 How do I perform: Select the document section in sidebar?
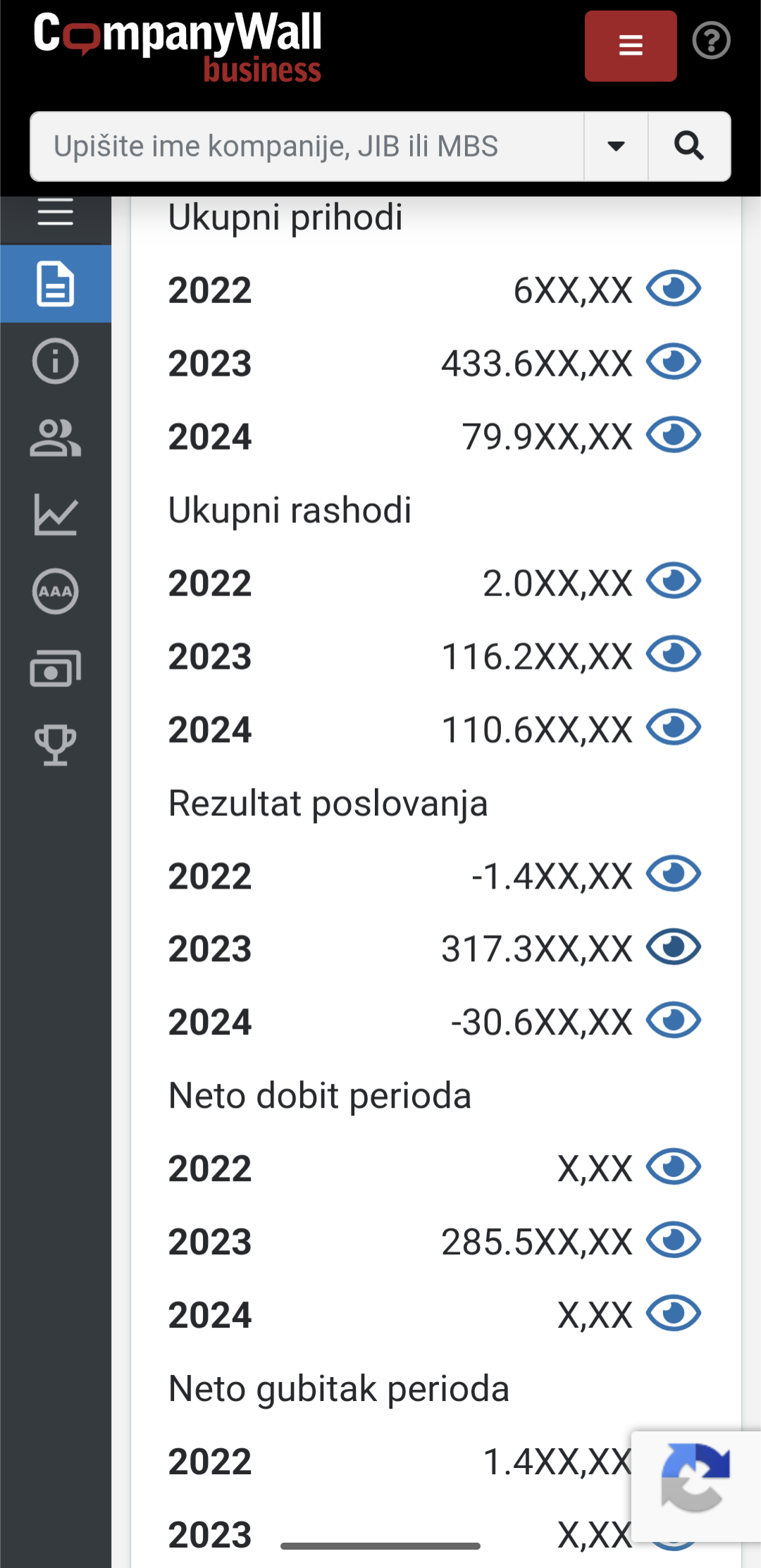[x=56, y=284]
